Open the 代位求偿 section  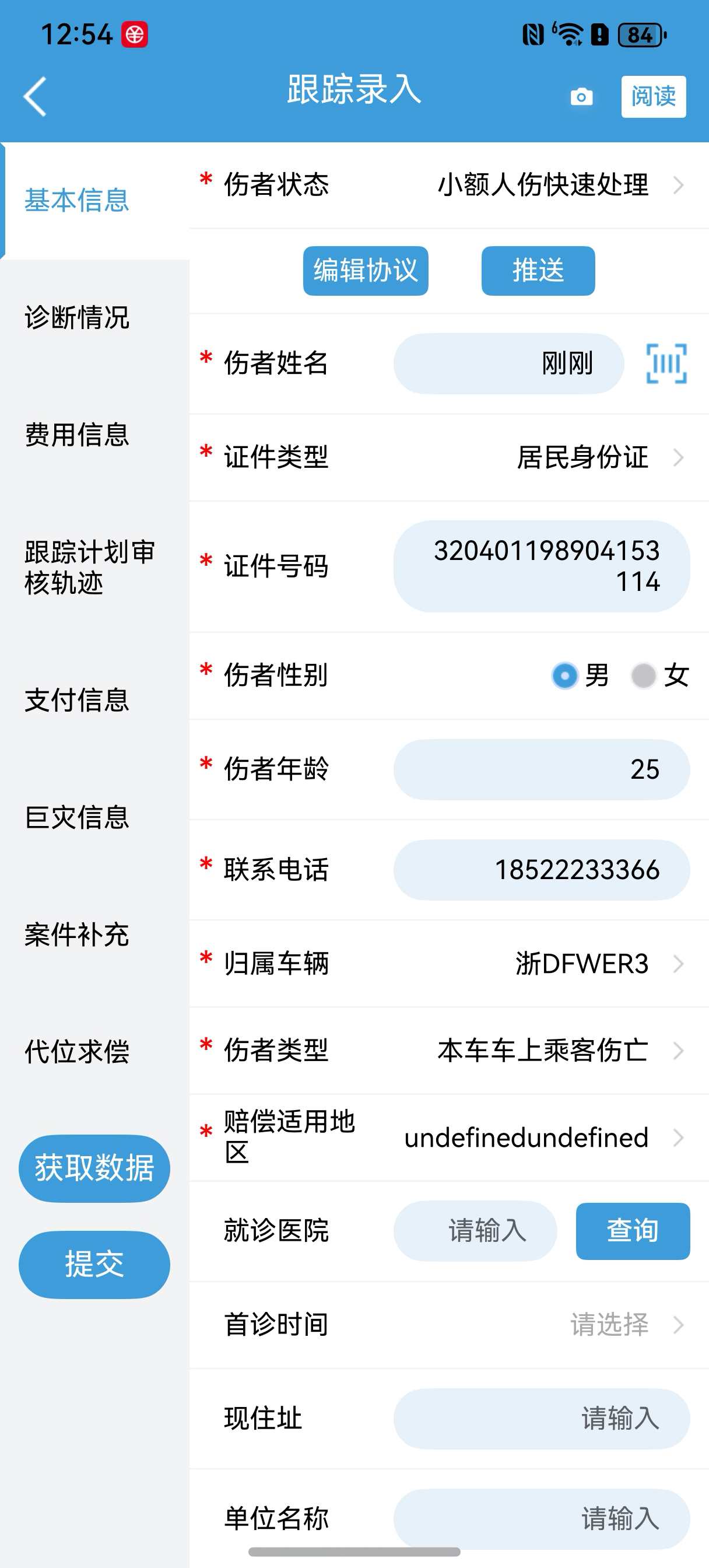[77, 1051]
